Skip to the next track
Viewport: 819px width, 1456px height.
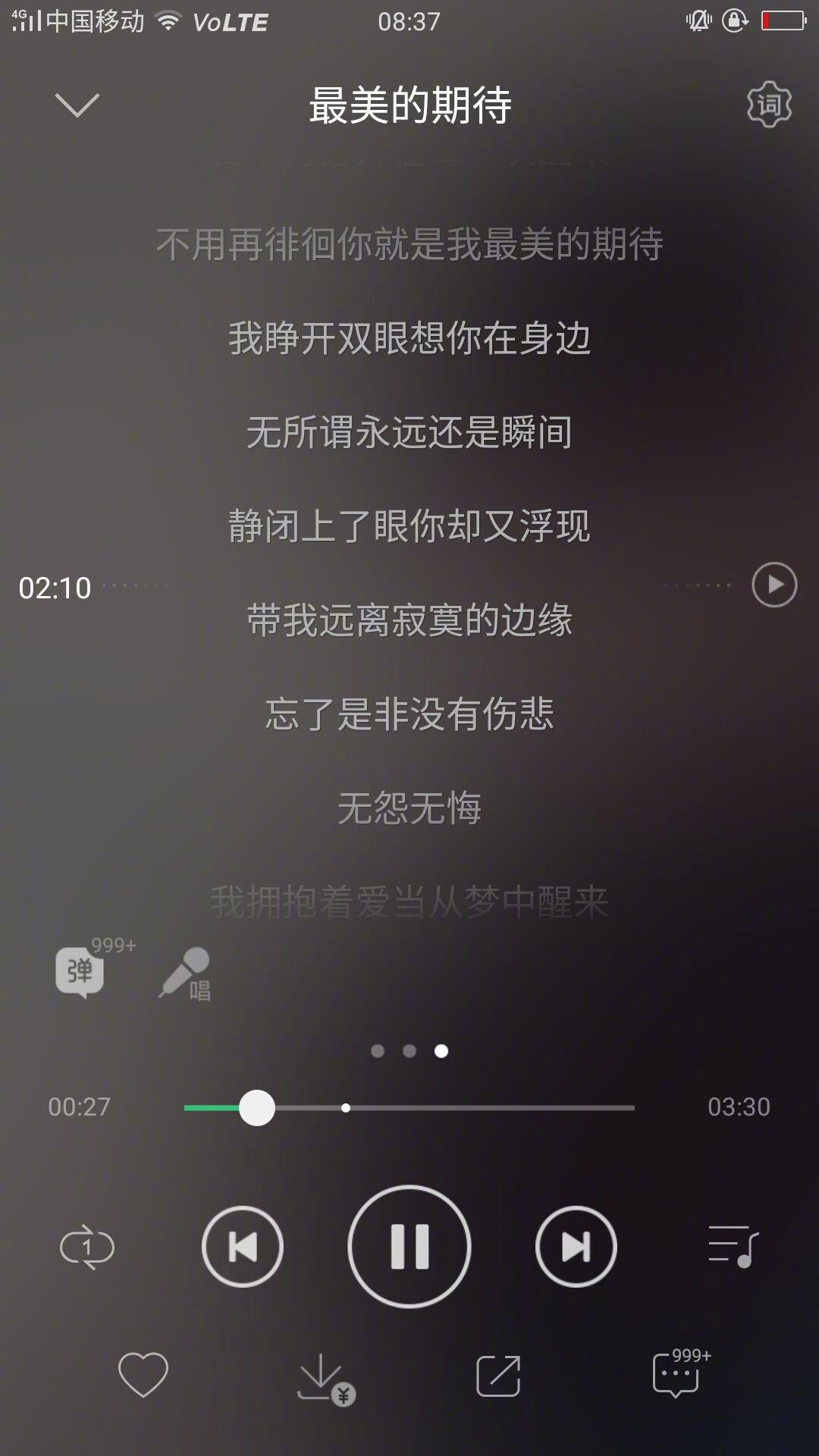576,1247
